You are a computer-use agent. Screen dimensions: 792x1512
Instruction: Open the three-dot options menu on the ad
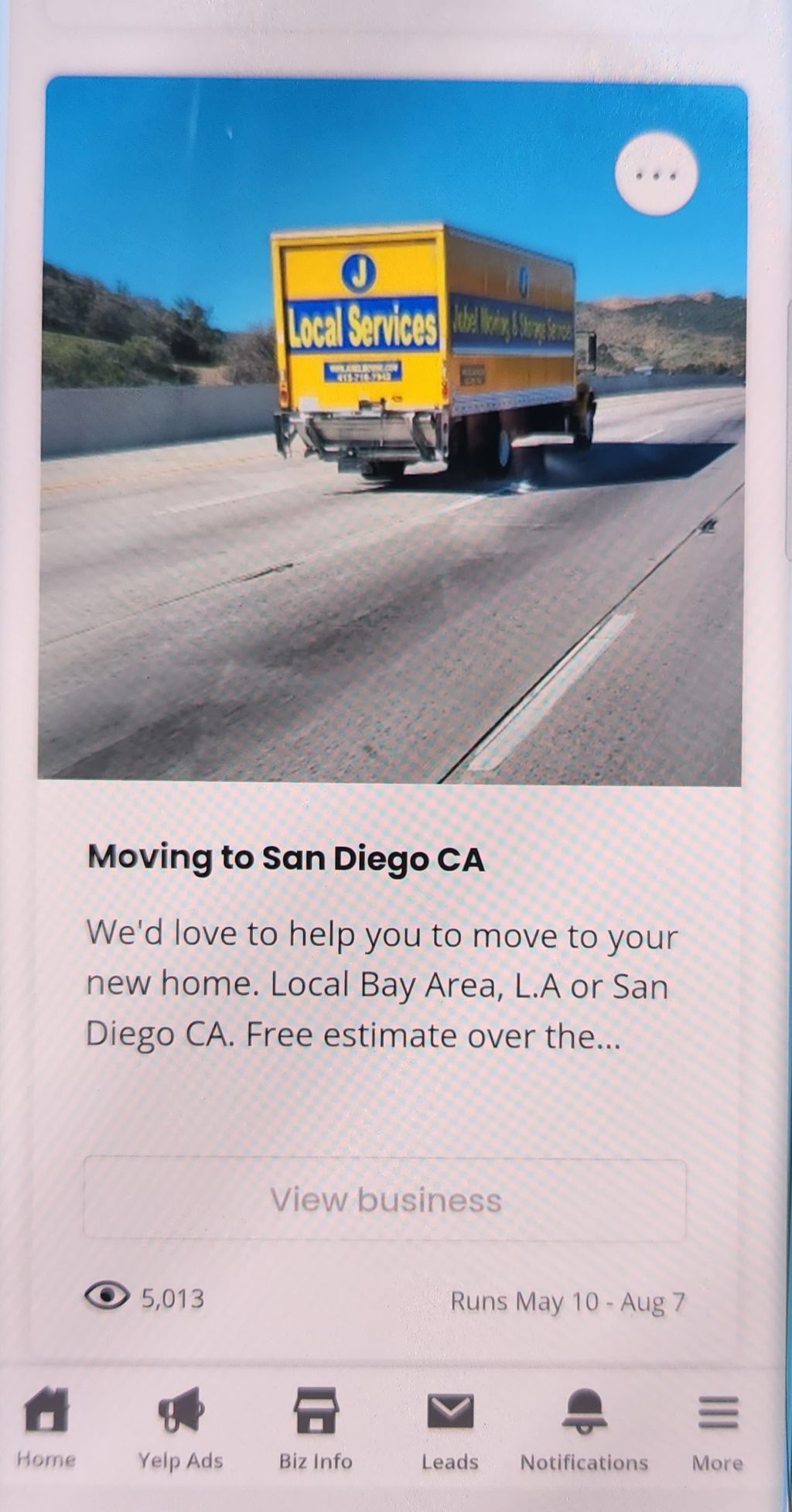click(656, 174)
